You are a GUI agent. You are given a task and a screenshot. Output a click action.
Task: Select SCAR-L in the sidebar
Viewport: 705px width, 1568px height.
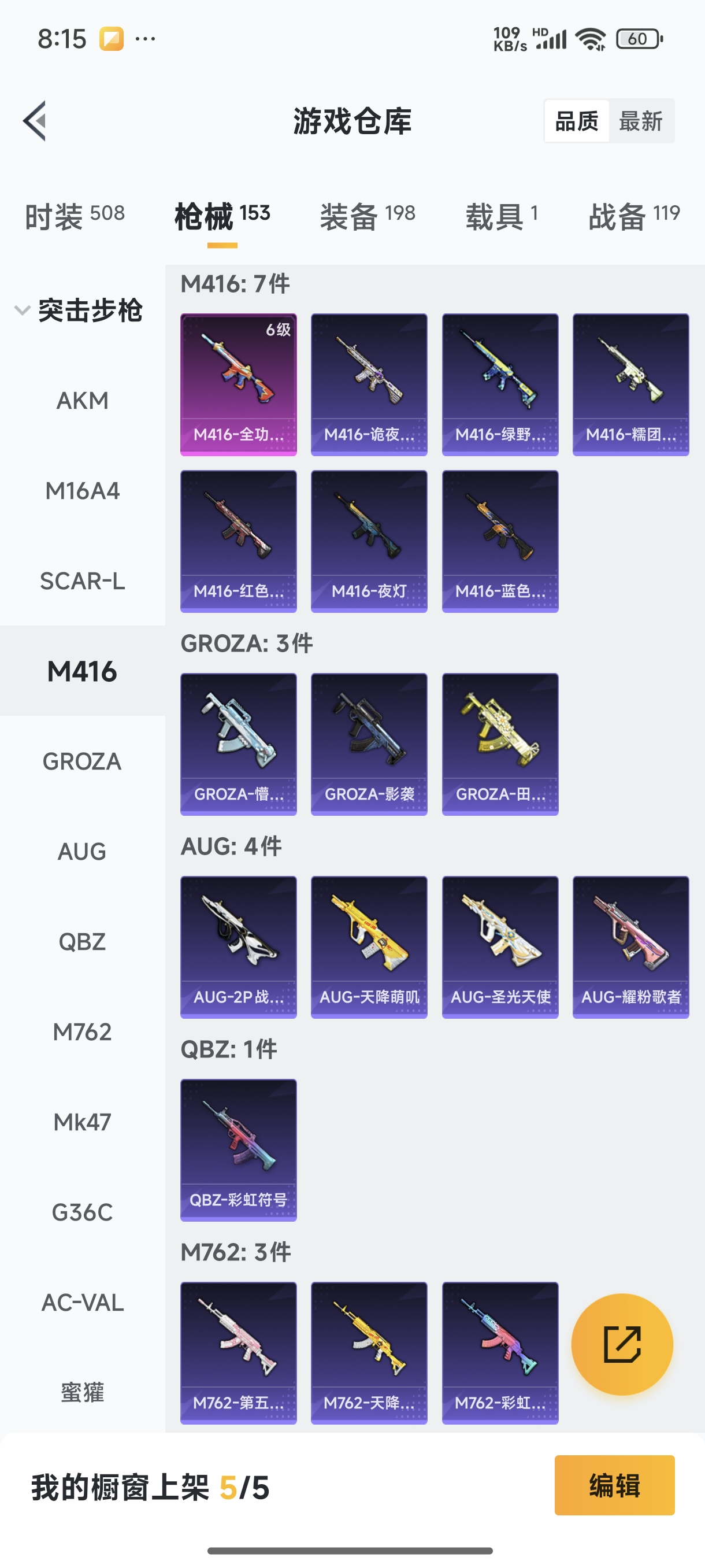point(82,580)
